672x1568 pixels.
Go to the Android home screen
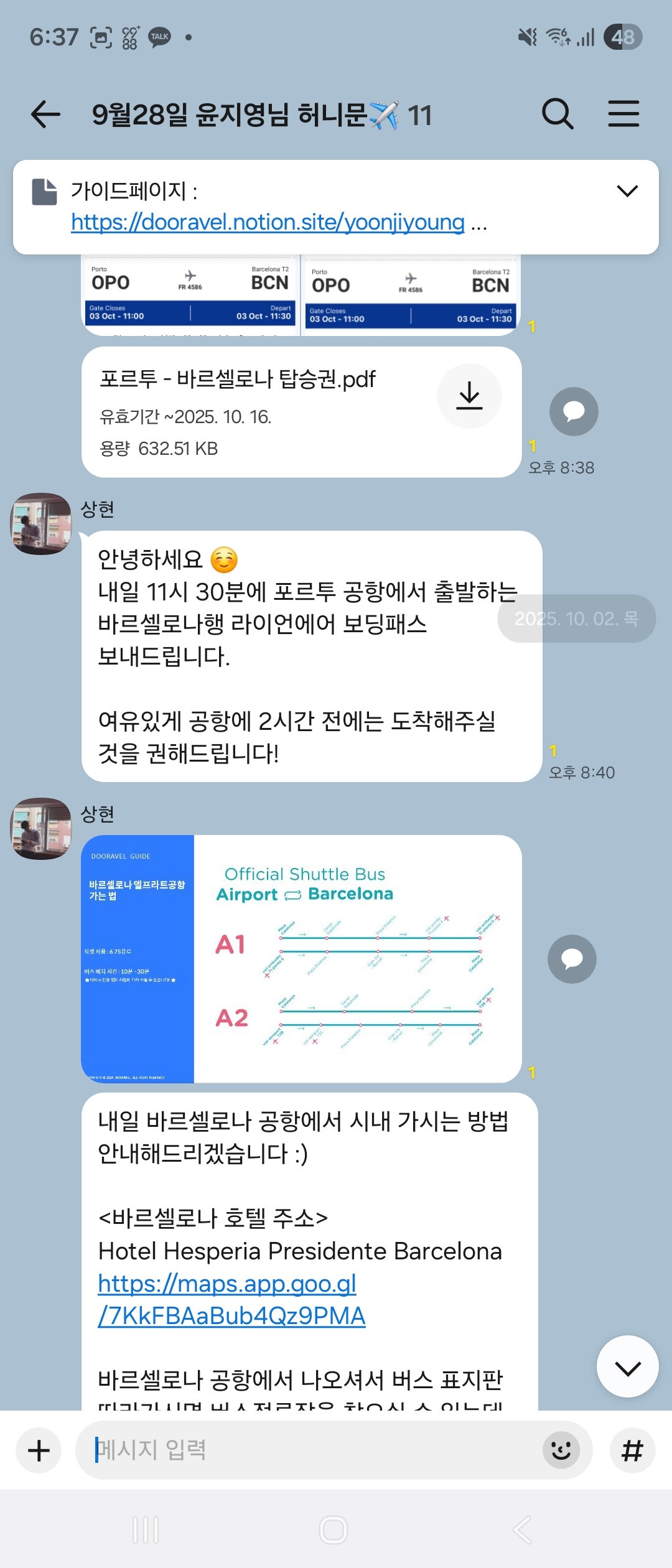pos(334,1530)
